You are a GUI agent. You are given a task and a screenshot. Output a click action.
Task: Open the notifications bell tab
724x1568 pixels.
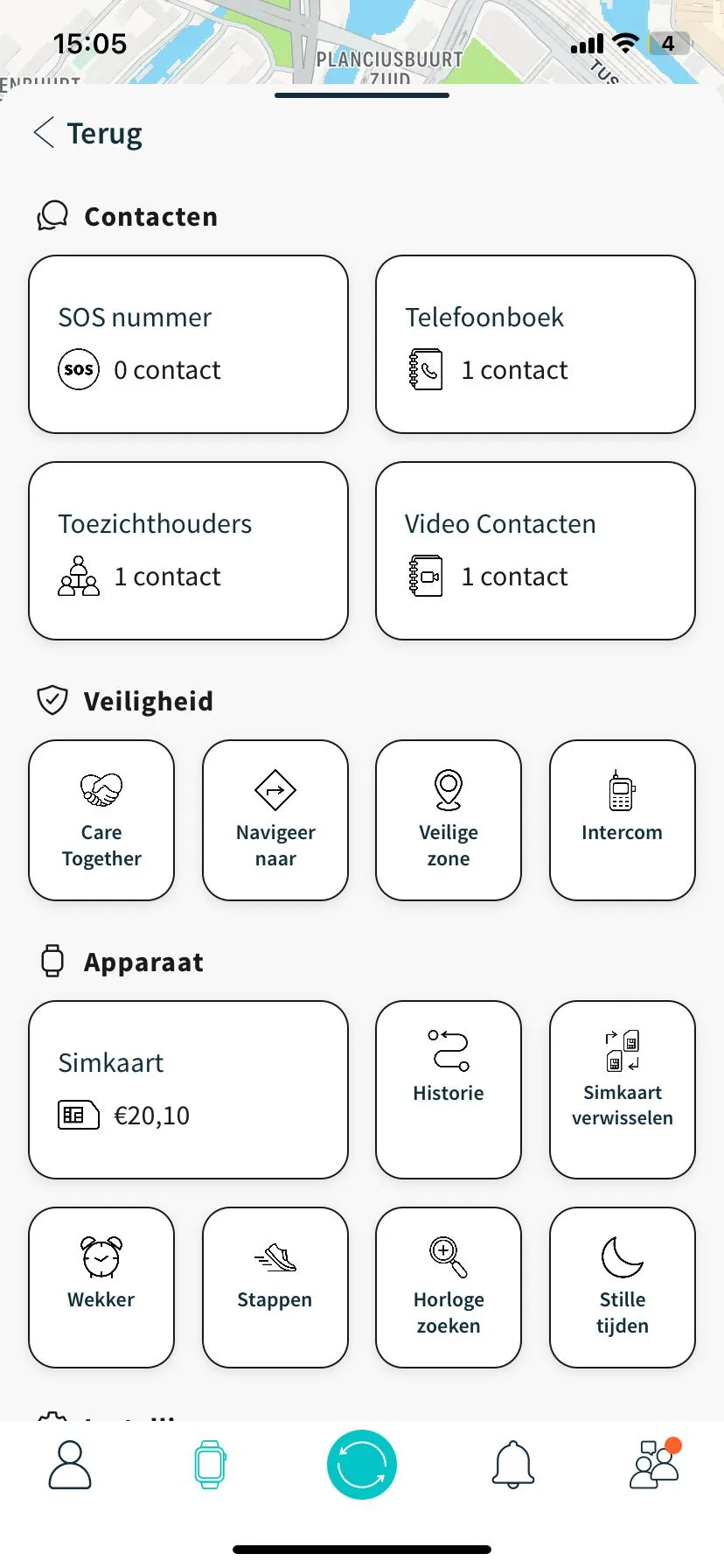[x=513, y=1465]
